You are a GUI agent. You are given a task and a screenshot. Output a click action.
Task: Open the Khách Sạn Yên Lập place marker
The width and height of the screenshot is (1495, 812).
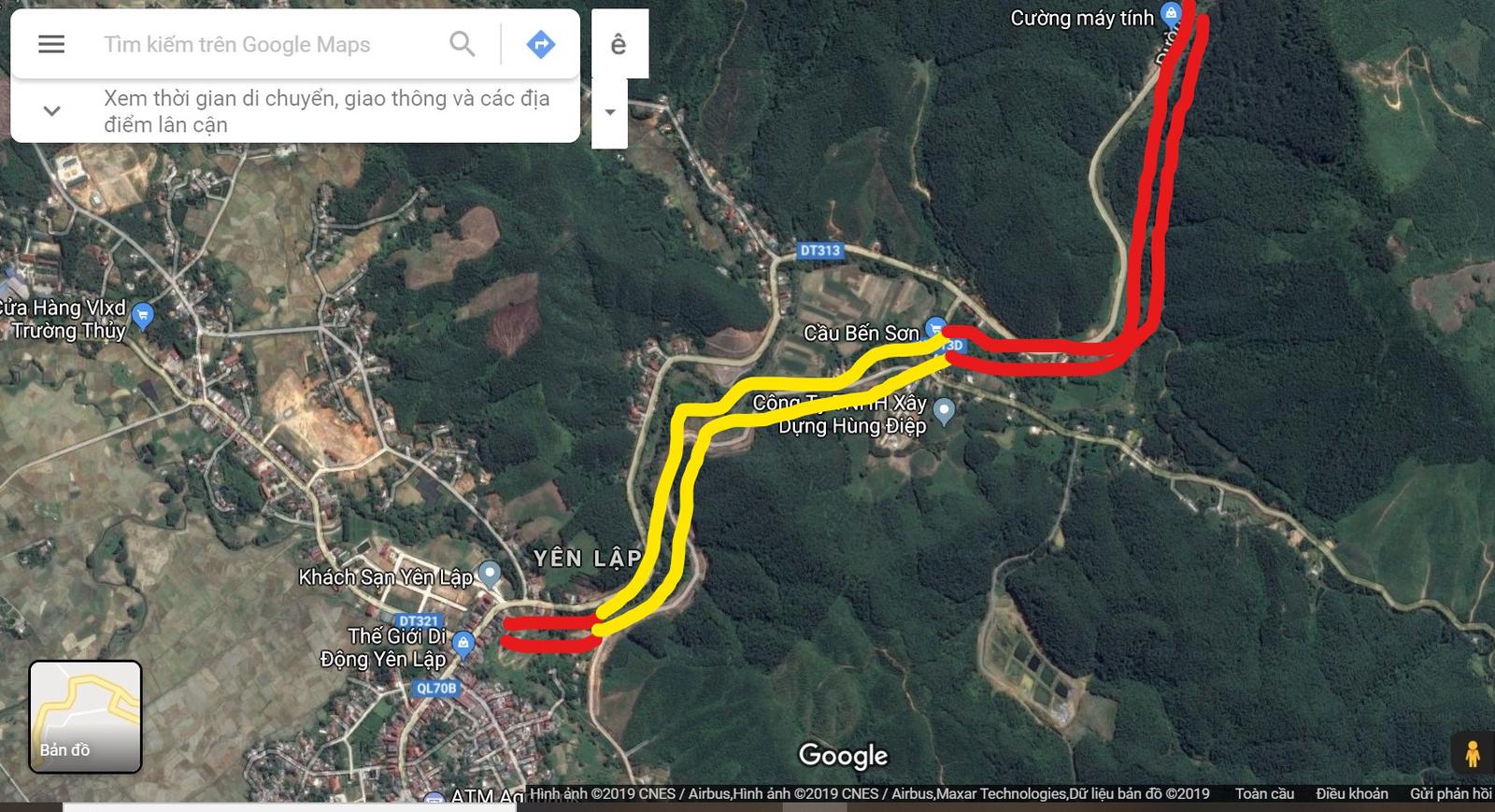[x=489, y=573]
